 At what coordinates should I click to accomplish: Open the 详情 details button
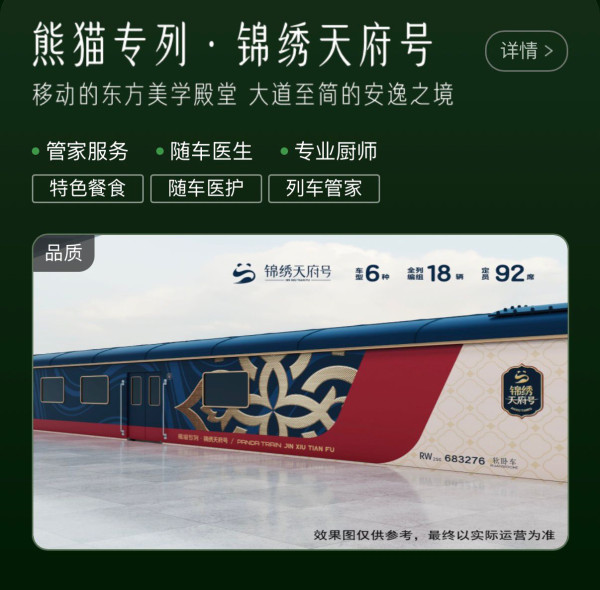[x=526, y=51]
